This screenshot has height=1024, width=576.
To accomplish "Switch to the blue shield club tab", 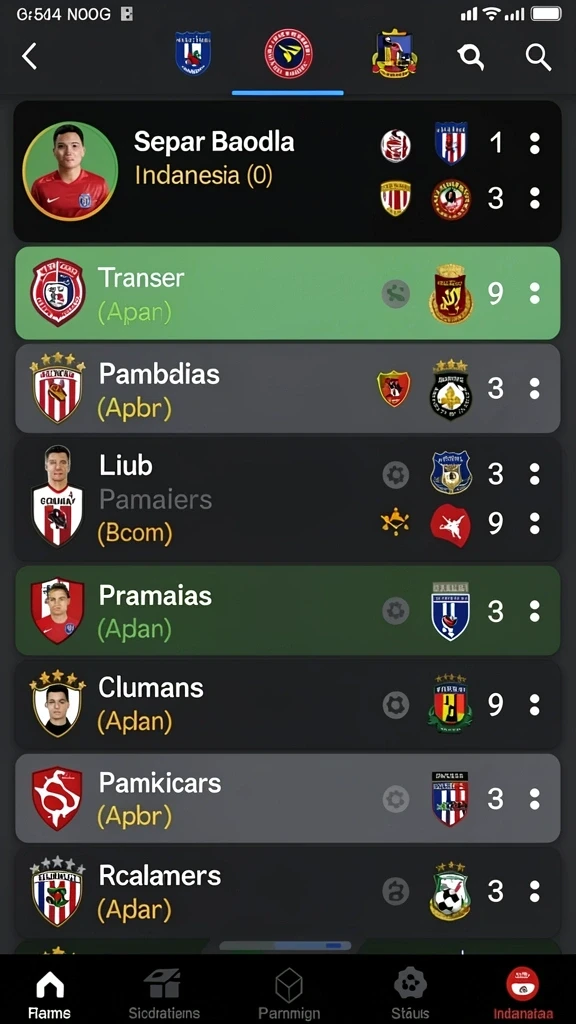I will pos(193,53).
